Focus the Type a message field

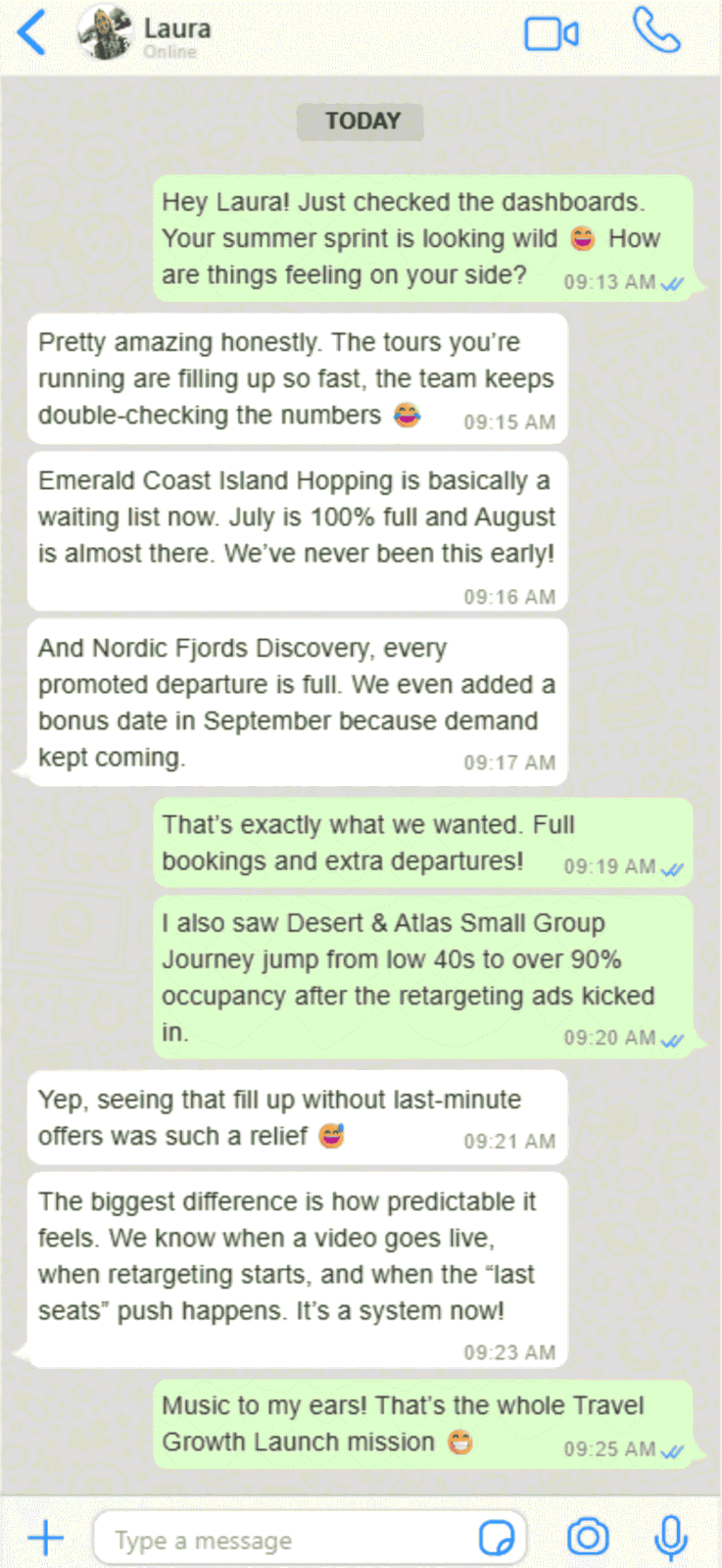click(284, 1540)
